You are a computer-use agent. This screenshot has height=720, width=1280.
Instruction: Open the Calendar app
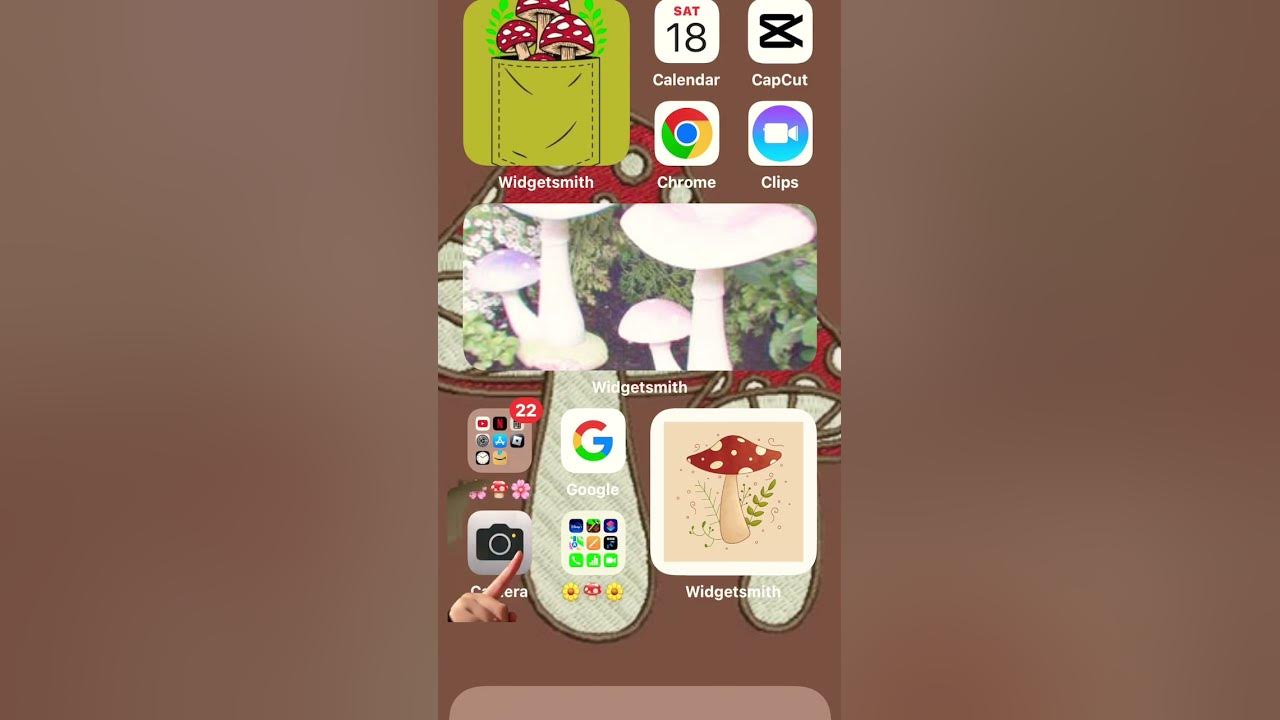(686, 31)
